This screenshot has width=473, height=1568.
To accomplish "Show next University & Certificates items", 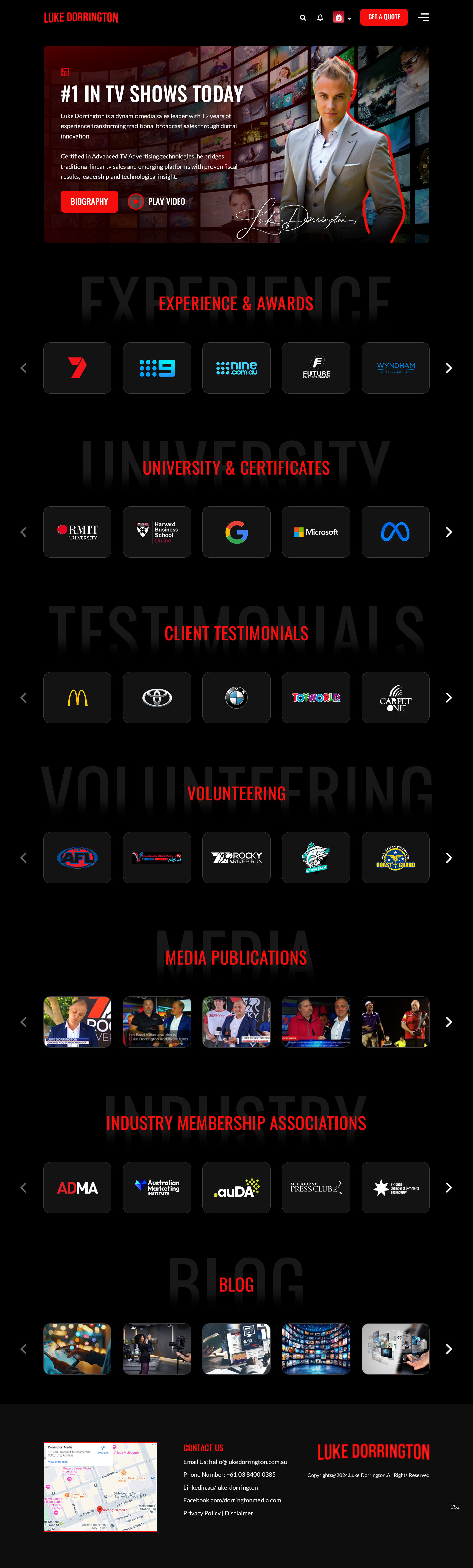I will (449, 532).
